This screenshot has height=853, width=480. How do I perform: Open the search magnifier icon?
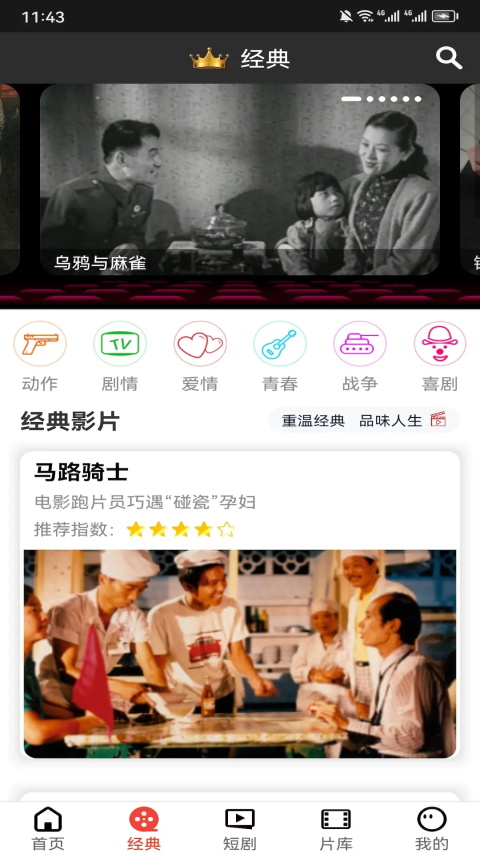tap(448, 58)
